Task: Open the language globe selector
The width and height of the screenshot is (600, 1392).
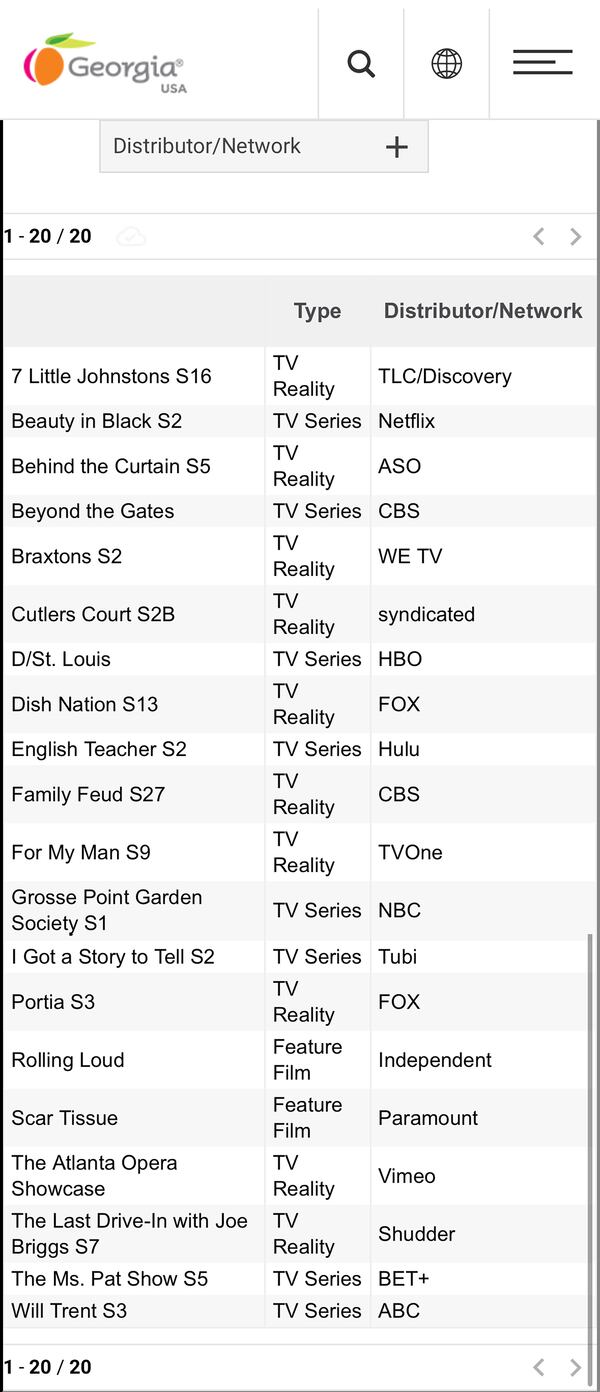Action: pos(446,64)
